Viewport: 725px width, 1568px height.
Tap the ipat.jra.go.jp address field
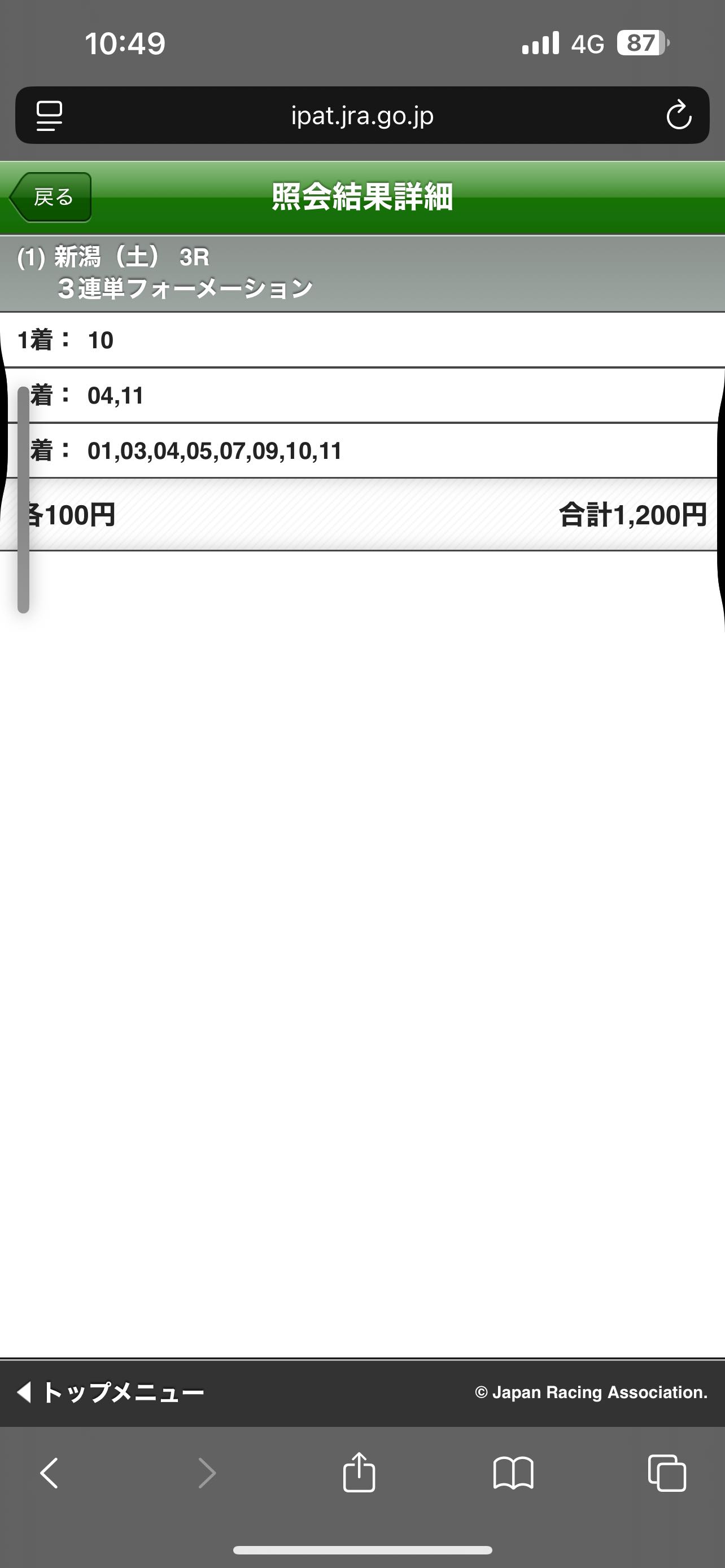tap(362, 116)
